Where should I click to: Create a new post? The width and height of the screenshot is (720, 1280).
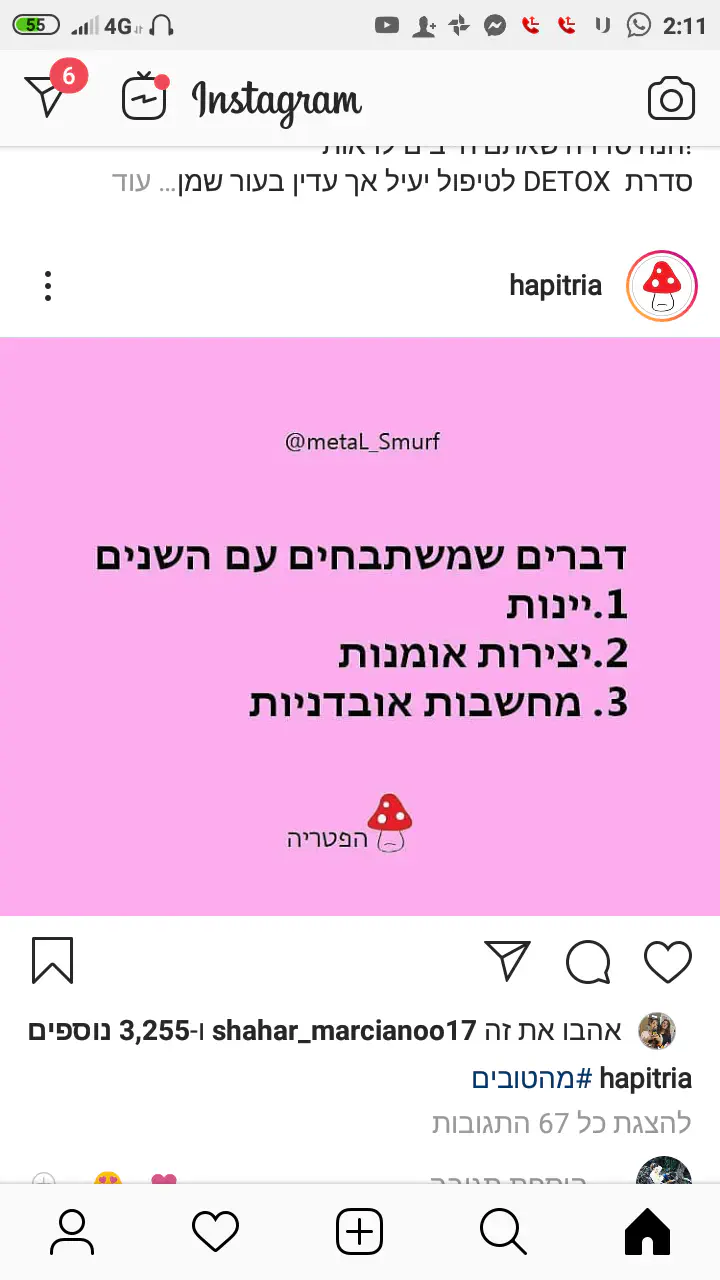(x=359, y=1231)
